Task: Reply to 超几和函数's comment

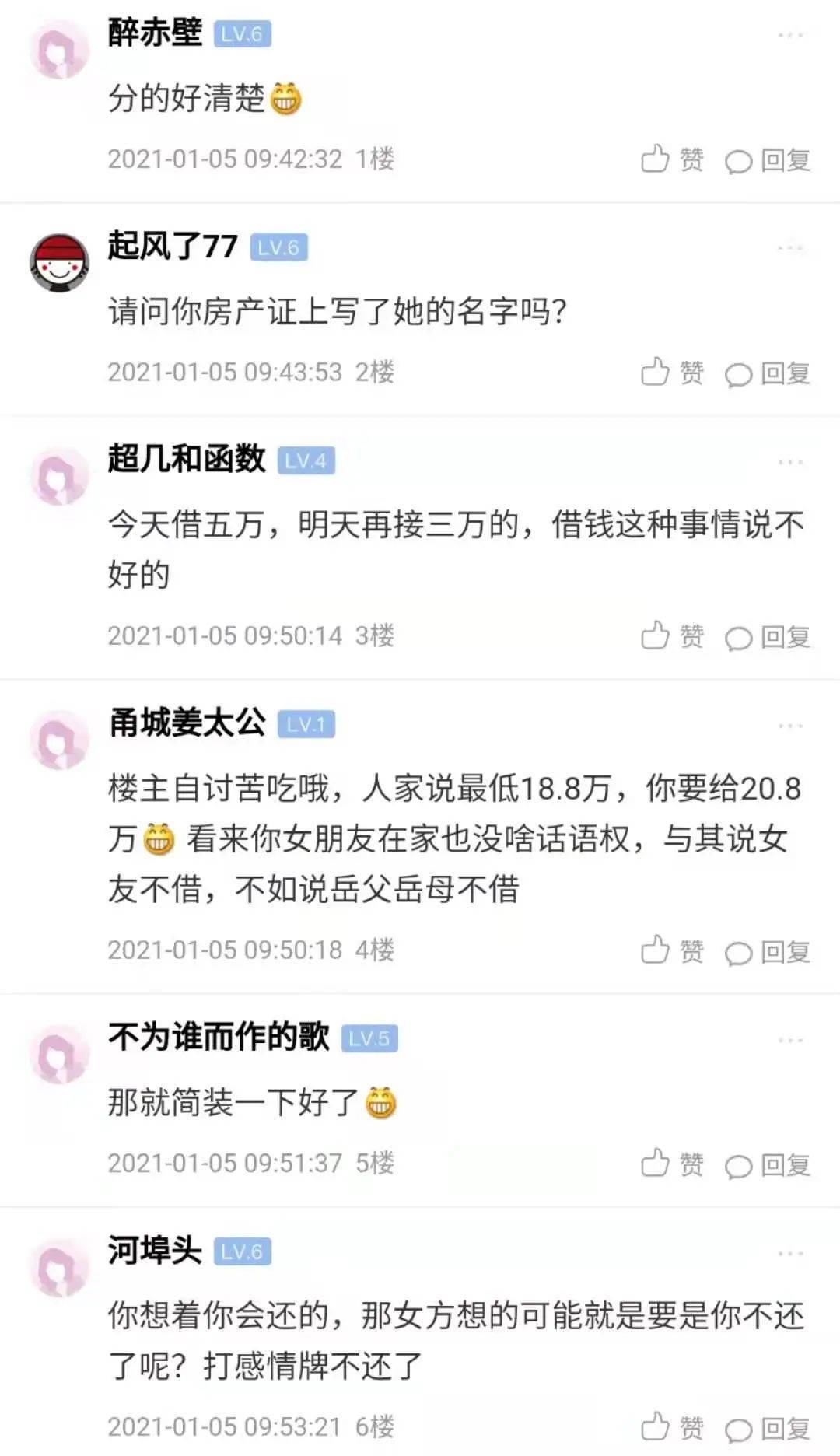Action: click(x=768, y=637)
